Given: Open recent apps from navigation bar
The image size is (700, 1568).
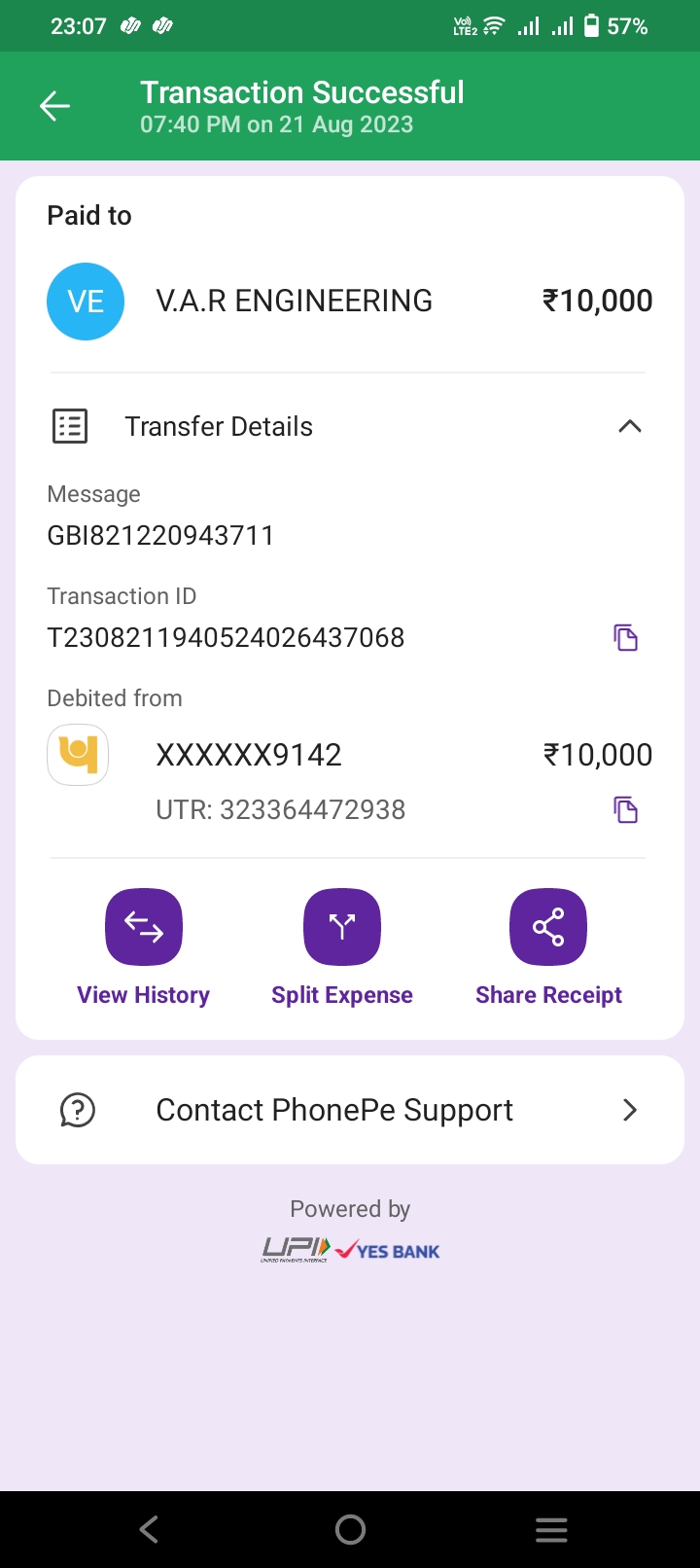Looking at the screenshot, I should point(551,1530).
